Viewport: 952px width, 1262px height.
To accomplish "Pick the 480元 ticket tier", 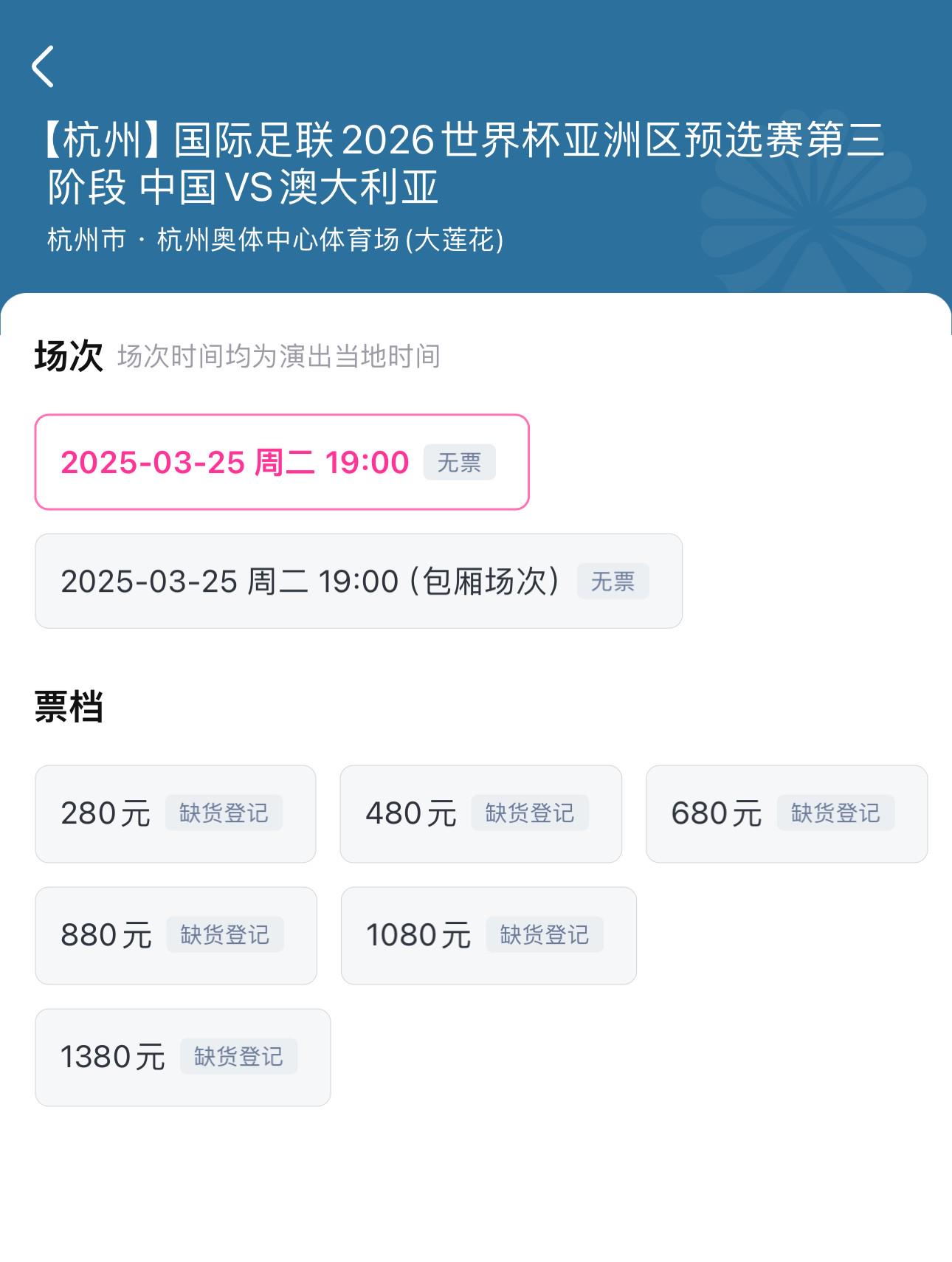I will pyautogui.click(x=480, y=814).
